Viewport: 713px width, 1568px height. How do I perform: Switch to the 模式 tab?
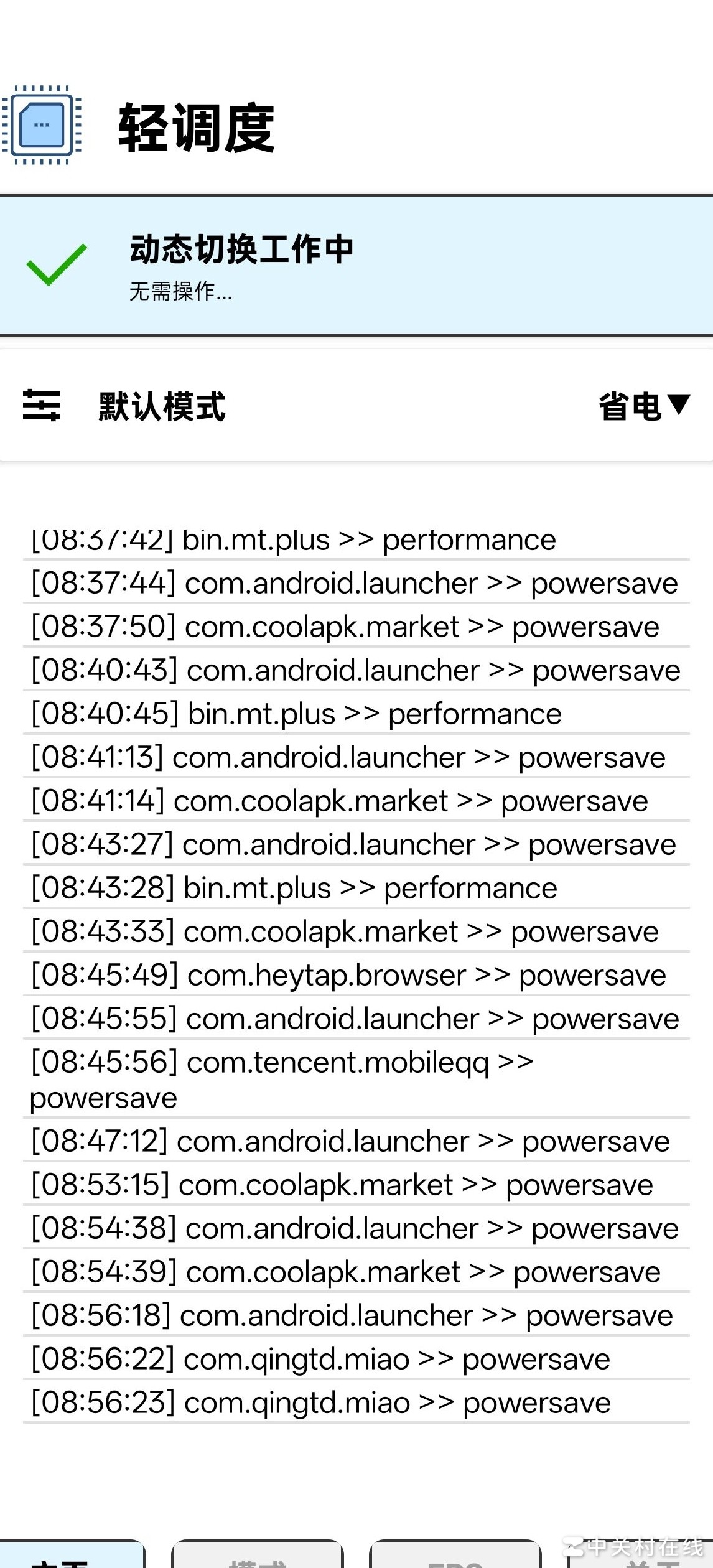tap(257, 1556)
